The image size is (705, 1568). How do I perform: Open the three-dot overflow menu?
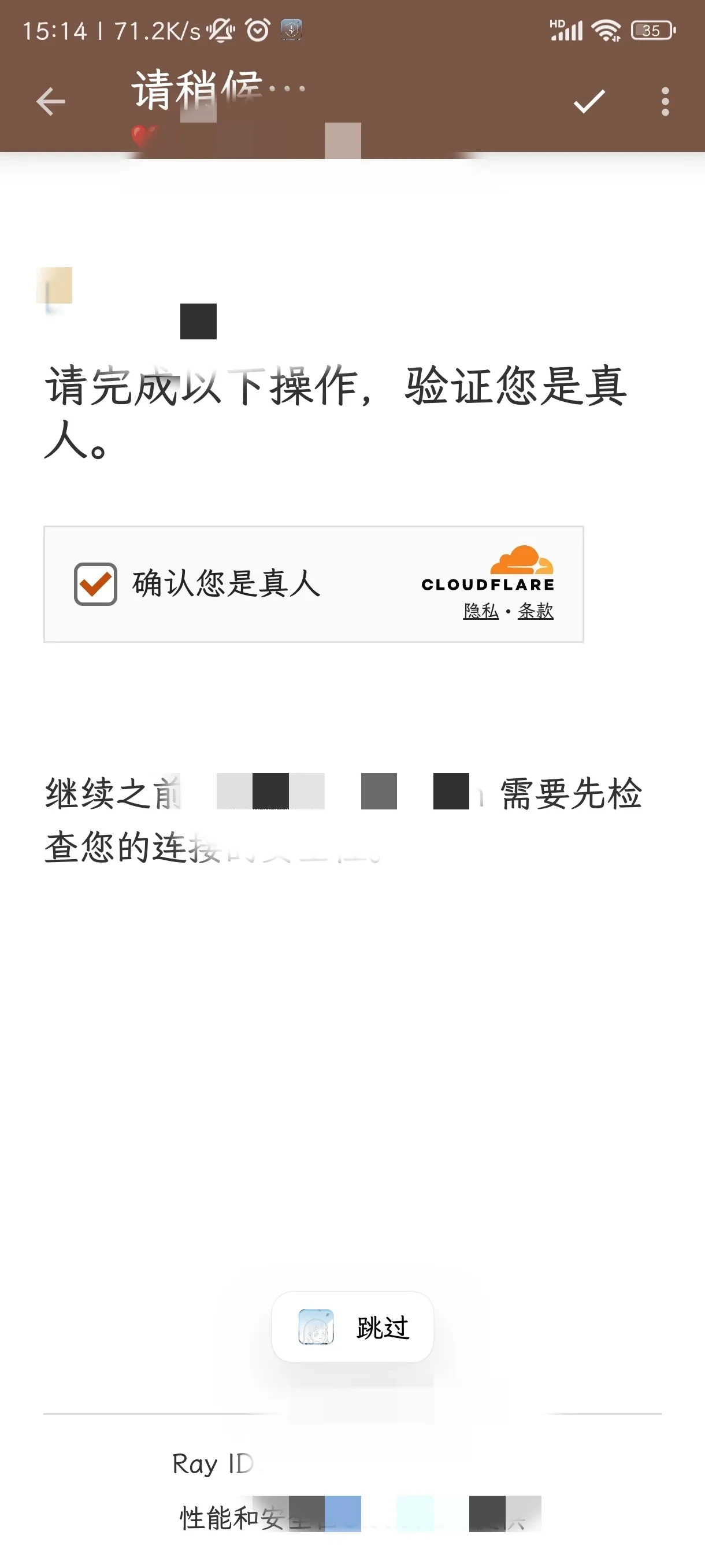point(665,101)
